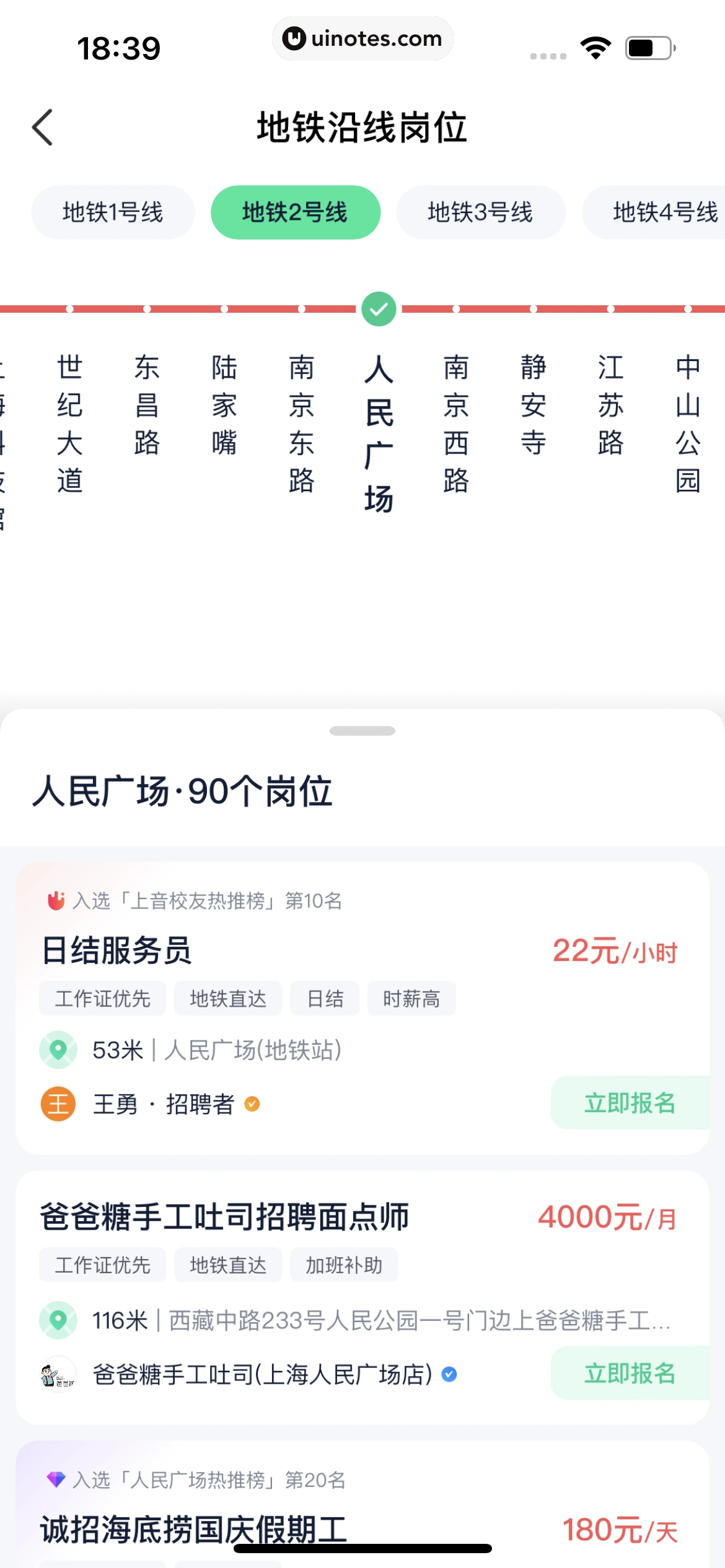Switch to 地铁1号线 tab
725x1568 pixels.
pos(113,212)
